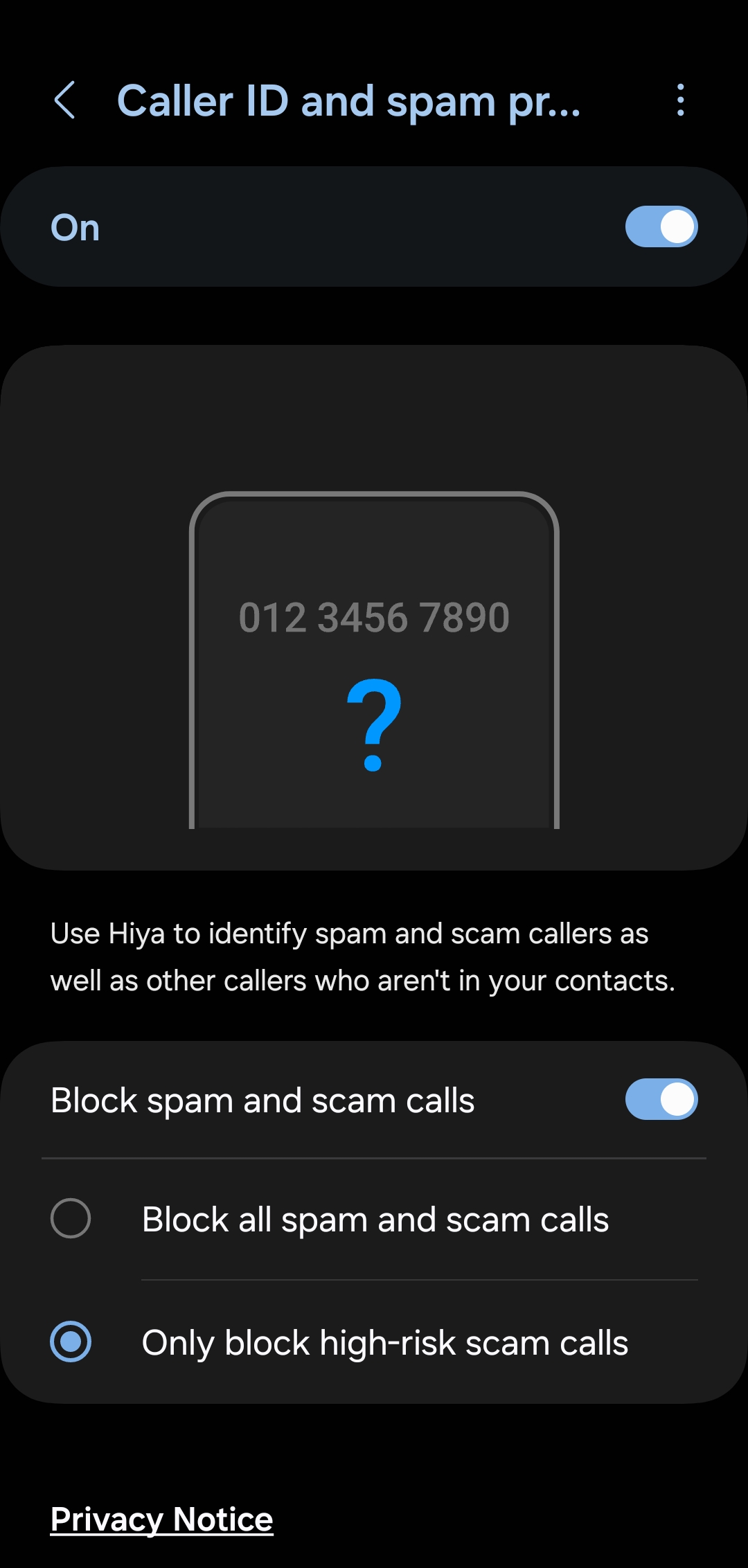Select Block all spam and scam calls
Screen dimensions: 748x1568
(x=71, y=1218)
